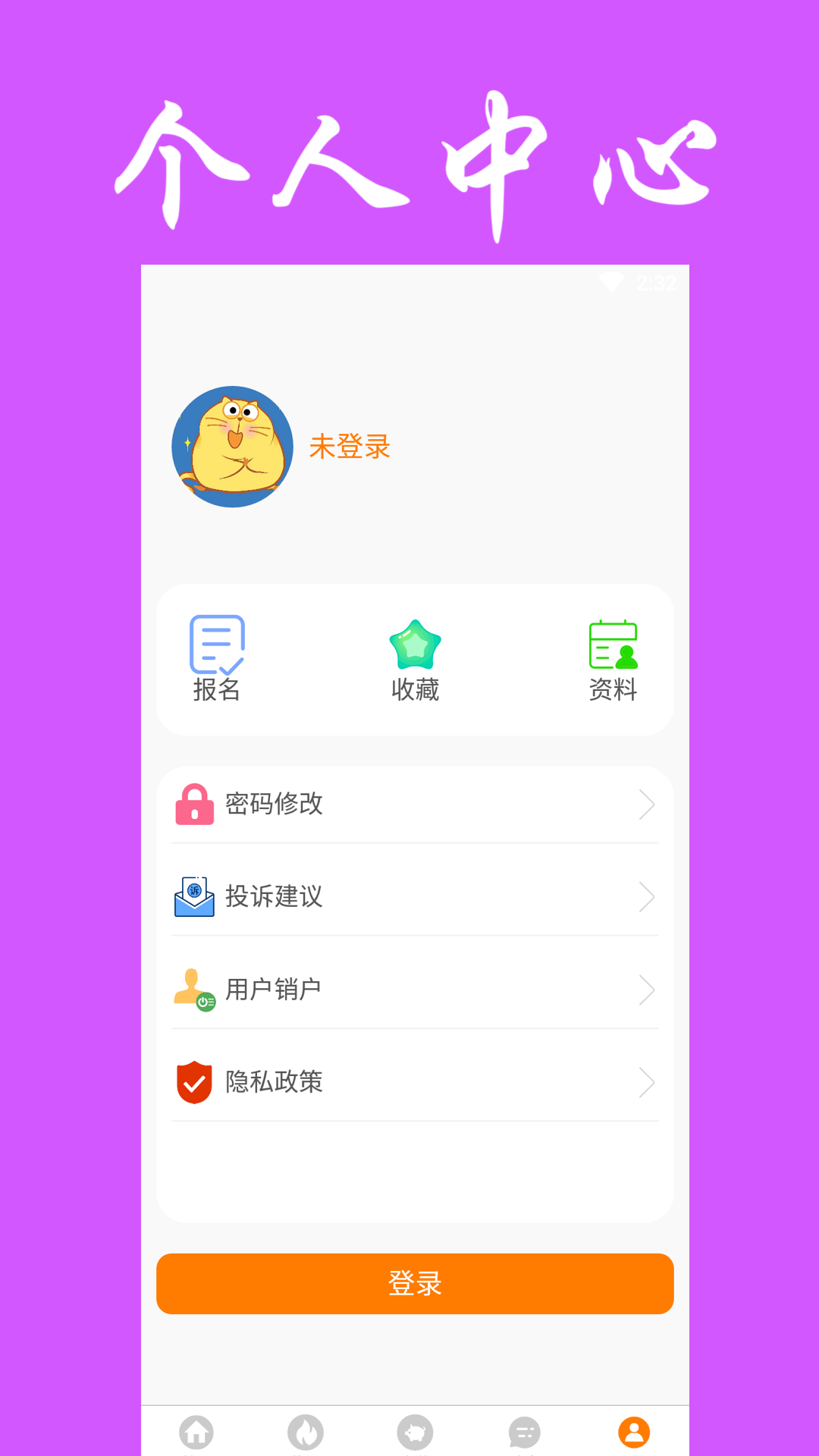Click the 未登录 login status text
This screenshot has width=819, height=1456.
pyautogui.click(x=349, y=447)
